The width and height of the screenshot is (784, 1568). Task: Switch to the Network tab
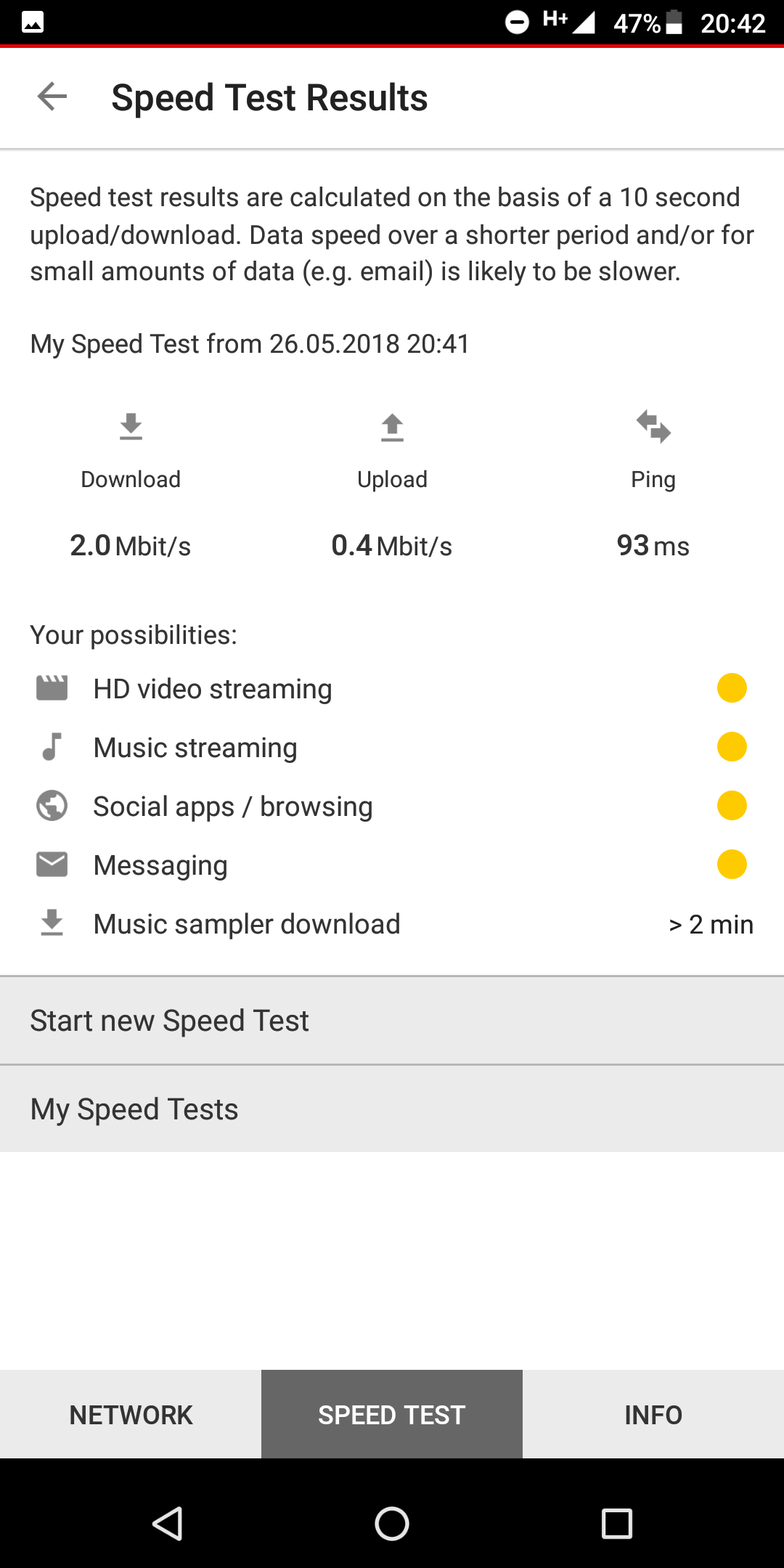click(x=131, y=1414)
